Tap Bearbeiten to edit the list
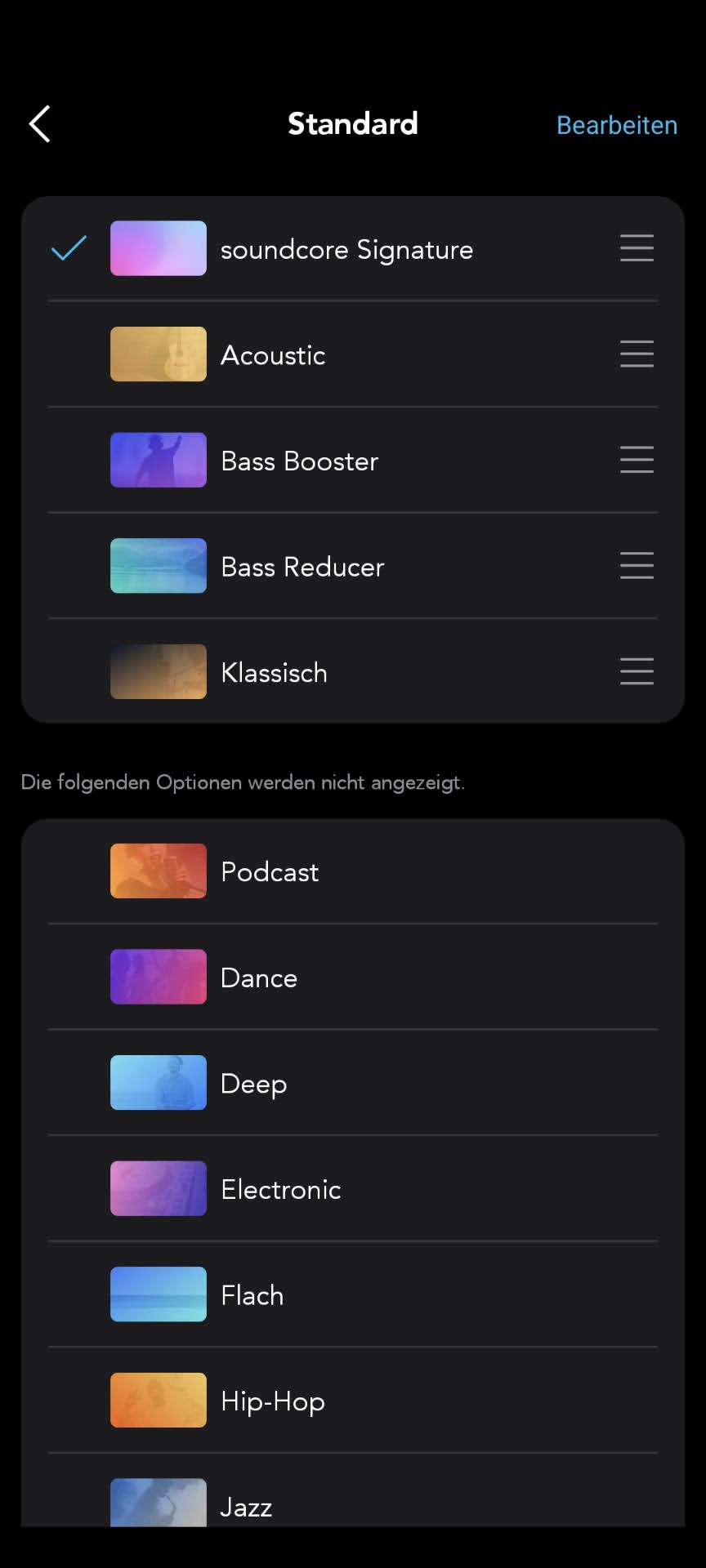 (x=616, y=125)
